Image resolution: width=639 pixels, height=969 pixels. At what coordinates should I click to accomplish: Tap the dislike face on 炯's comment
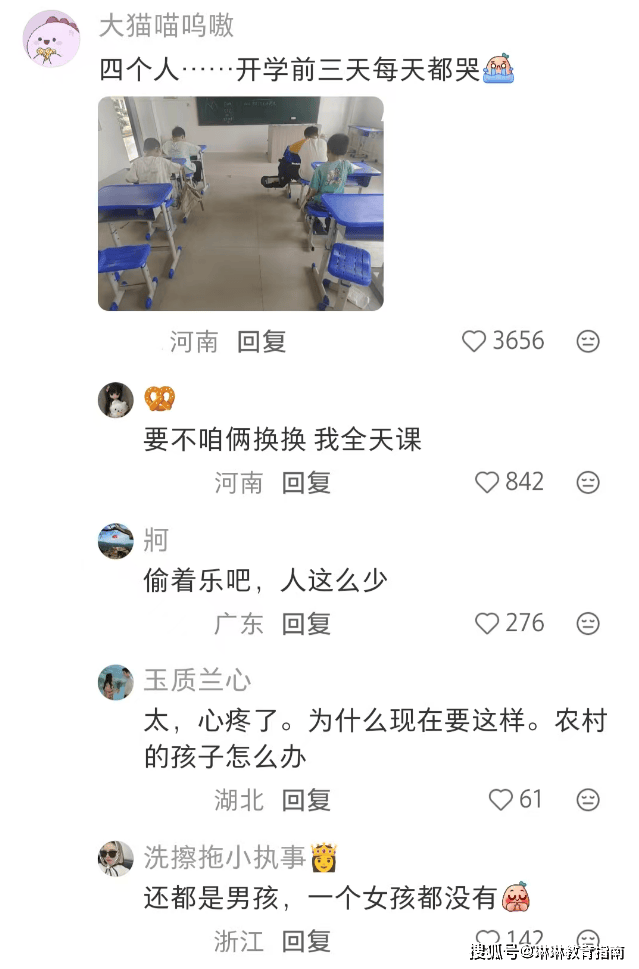588,624
